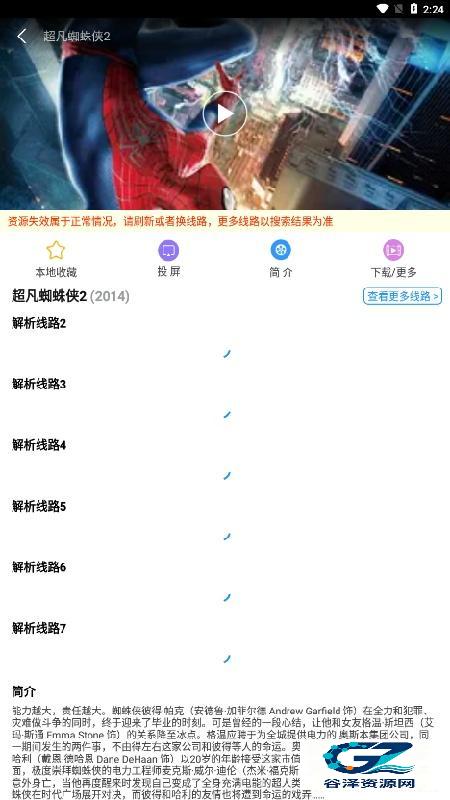Go back using the top-left arrow

click(22, 36)
